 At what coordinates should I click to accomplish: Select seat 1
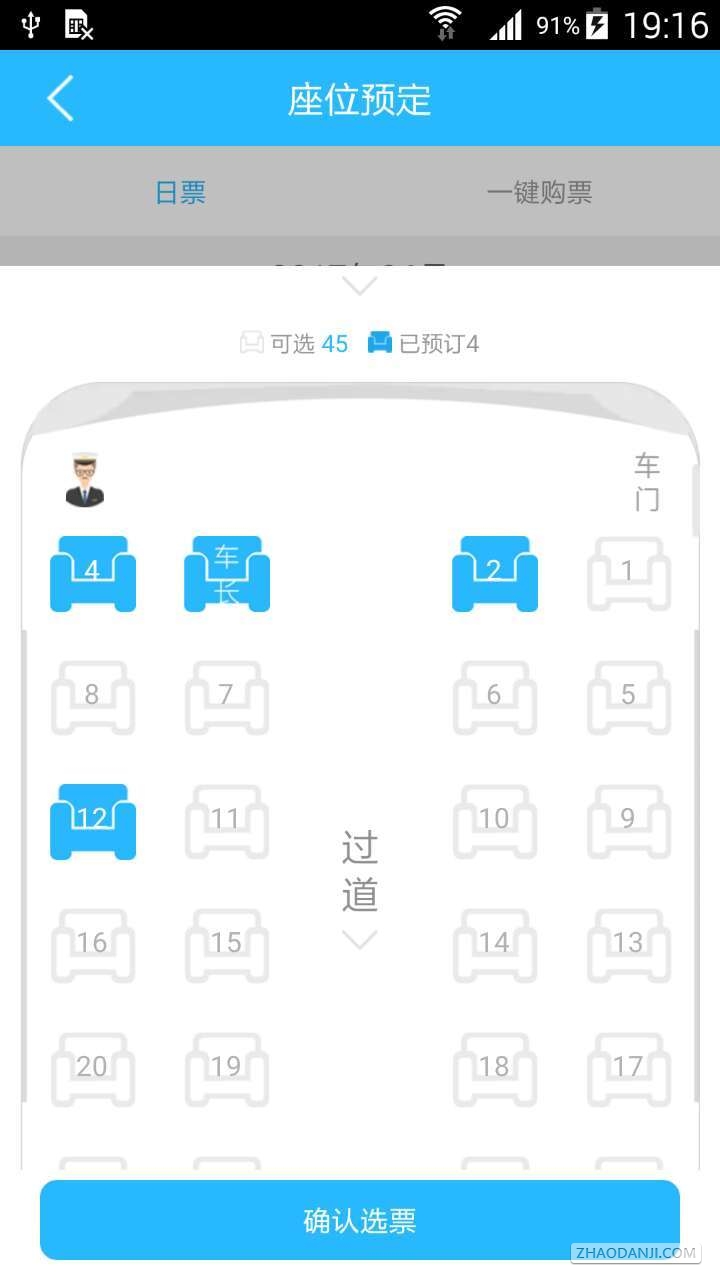coord(628,573)
